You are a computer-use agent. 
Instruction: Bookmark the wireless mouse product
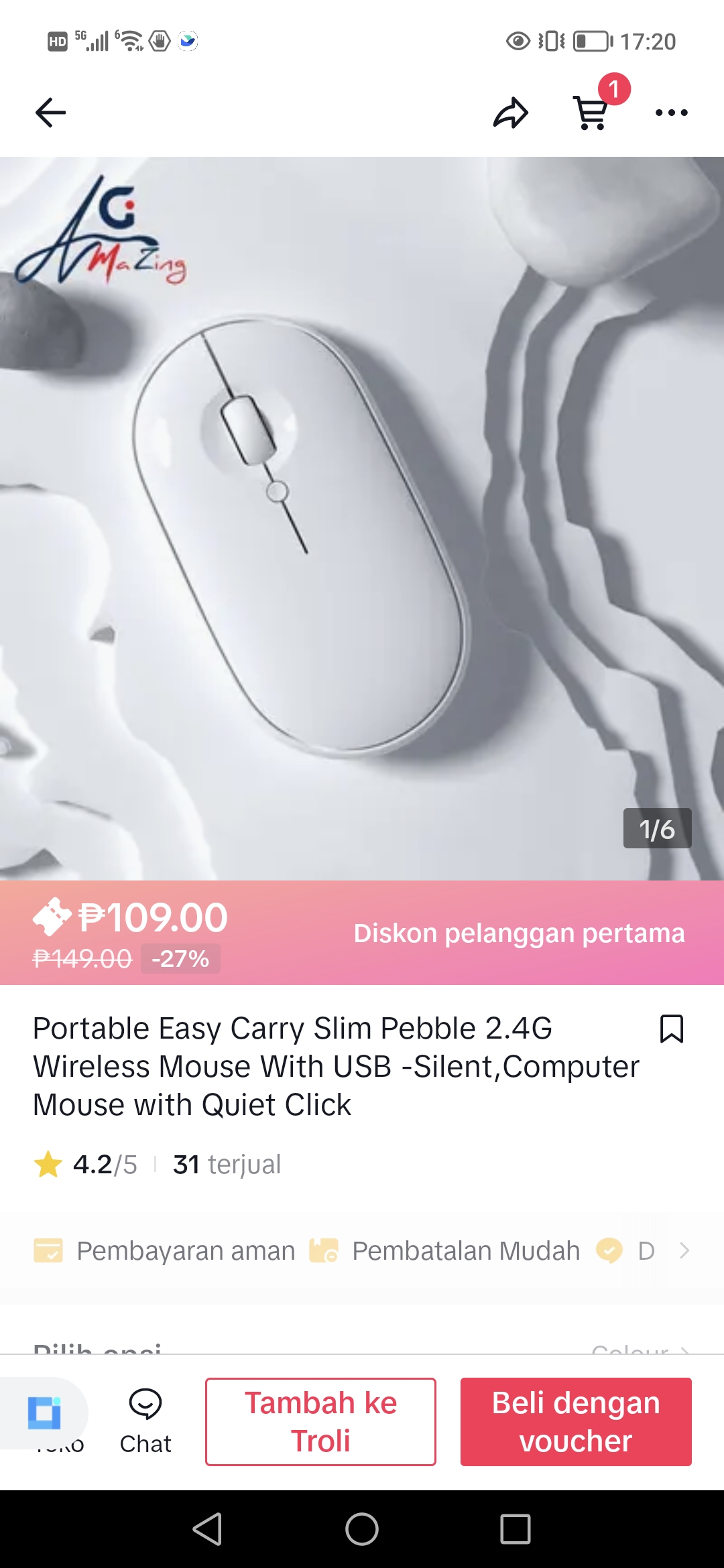click(671, 1029)
